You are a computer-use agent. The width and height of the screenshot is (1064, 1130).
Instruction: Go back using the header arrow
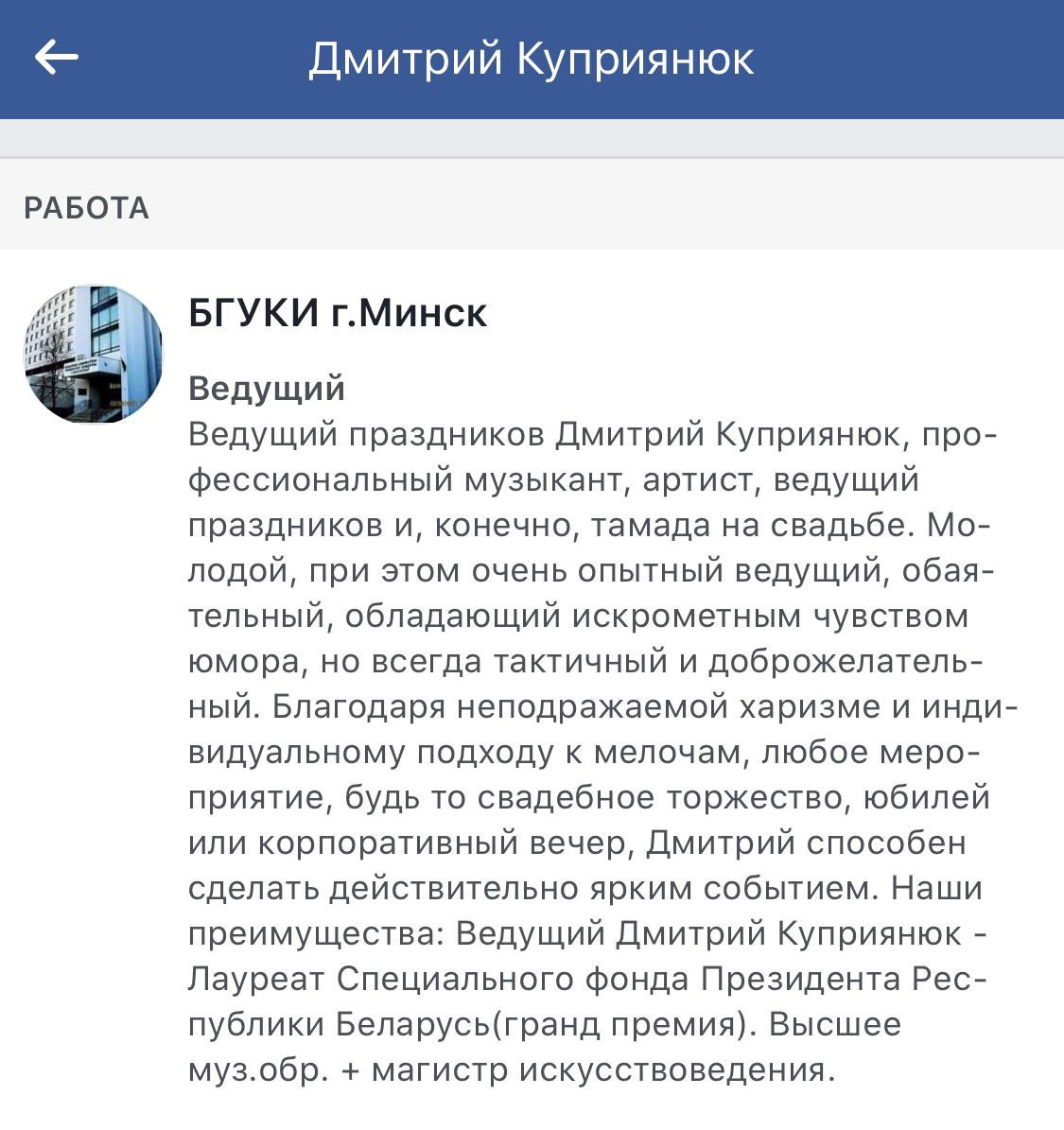pyautogui.click(x=56, y=59)
